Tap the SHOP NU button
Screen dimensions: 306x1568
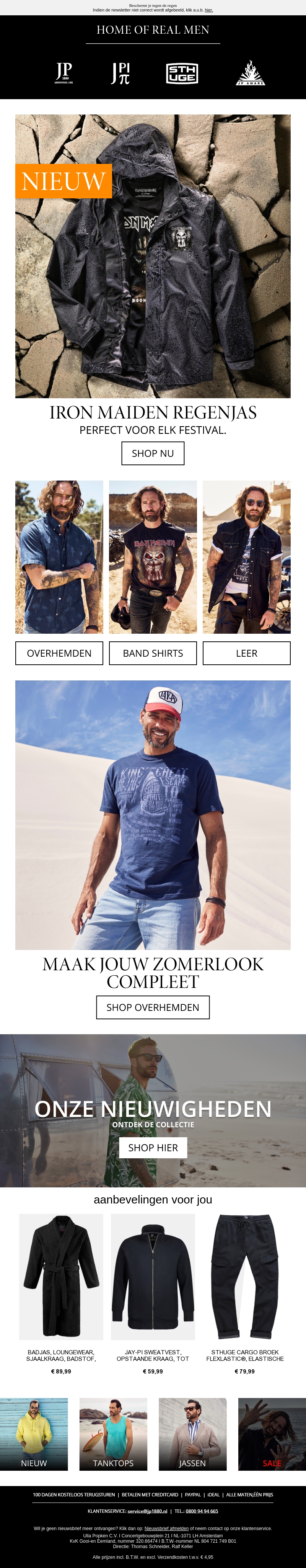tap(153, 453)
